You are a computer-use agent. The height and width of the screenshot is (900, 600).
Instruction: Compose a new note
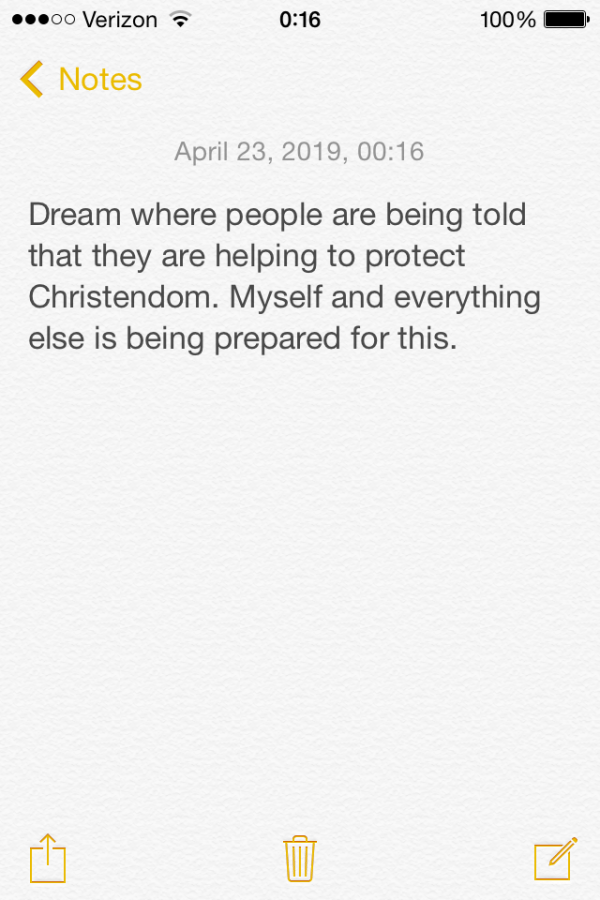click(x=555, y=858)
